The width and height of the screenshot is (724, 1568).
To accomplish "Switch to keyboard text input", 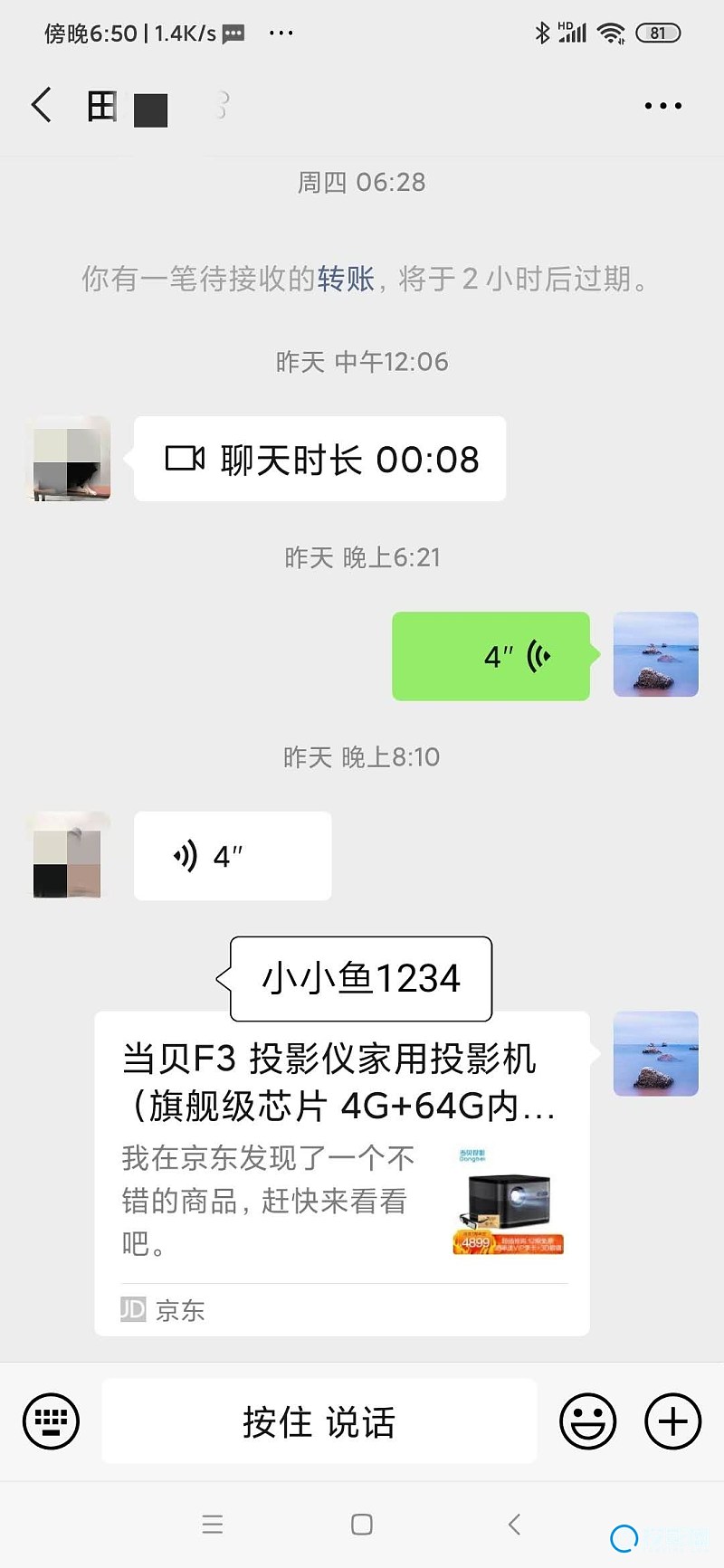I will click(x=51, y=1421).
